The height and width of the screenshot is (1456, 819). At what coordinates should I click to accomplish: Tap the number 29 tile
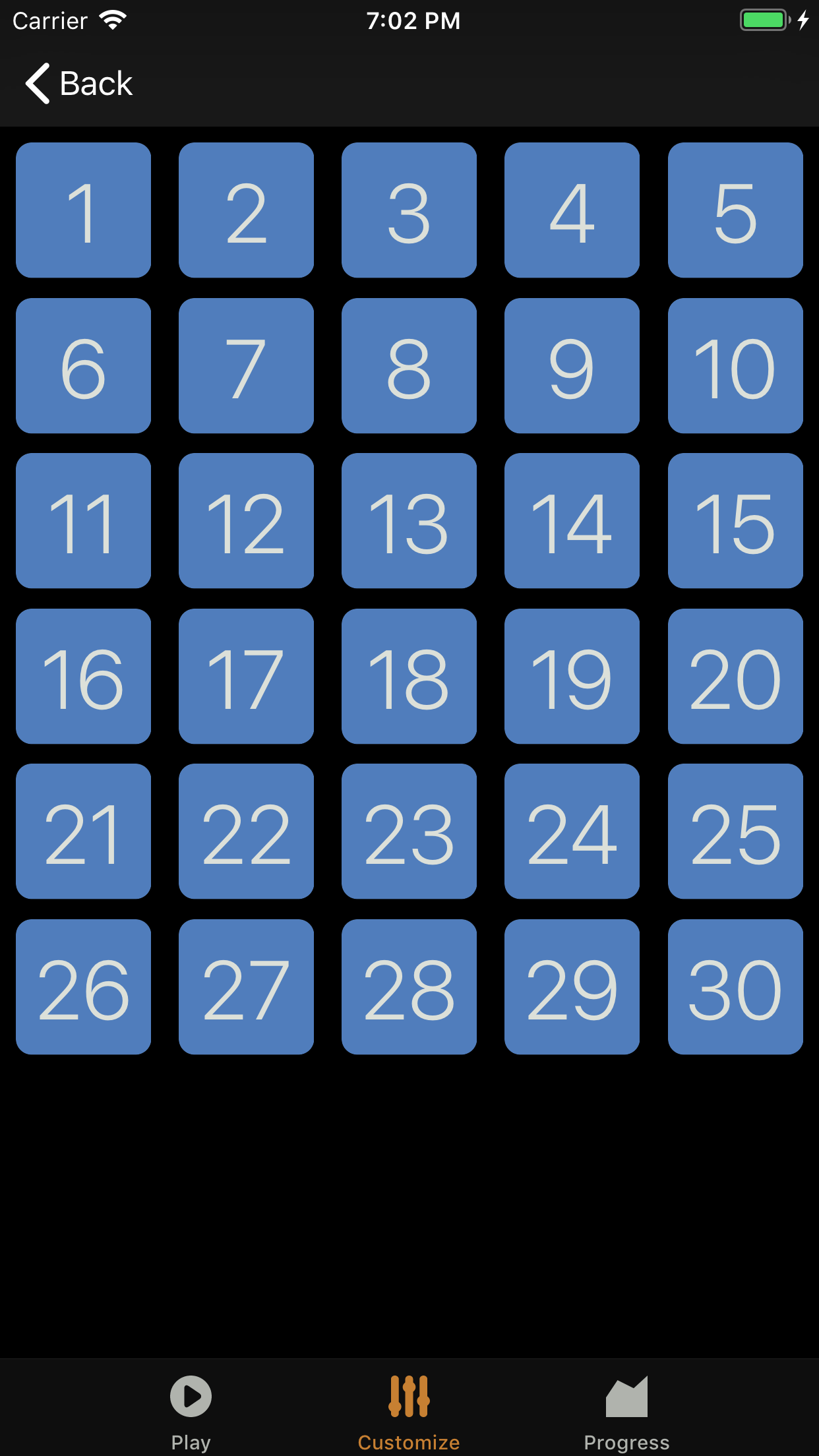(x=572, y=987)
